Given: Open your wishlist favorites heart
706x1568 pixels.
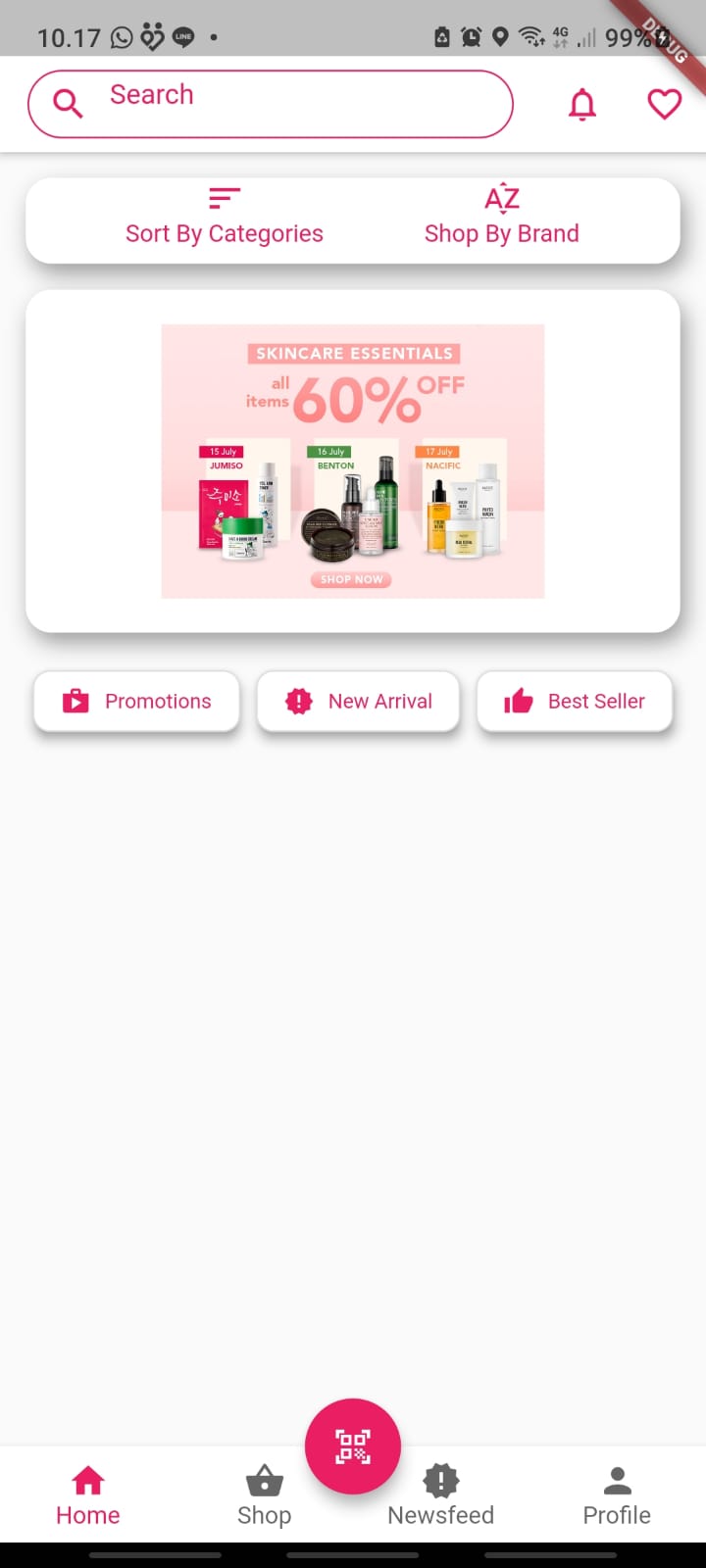Looking at the screenshot, I should [x=664, y=104].
